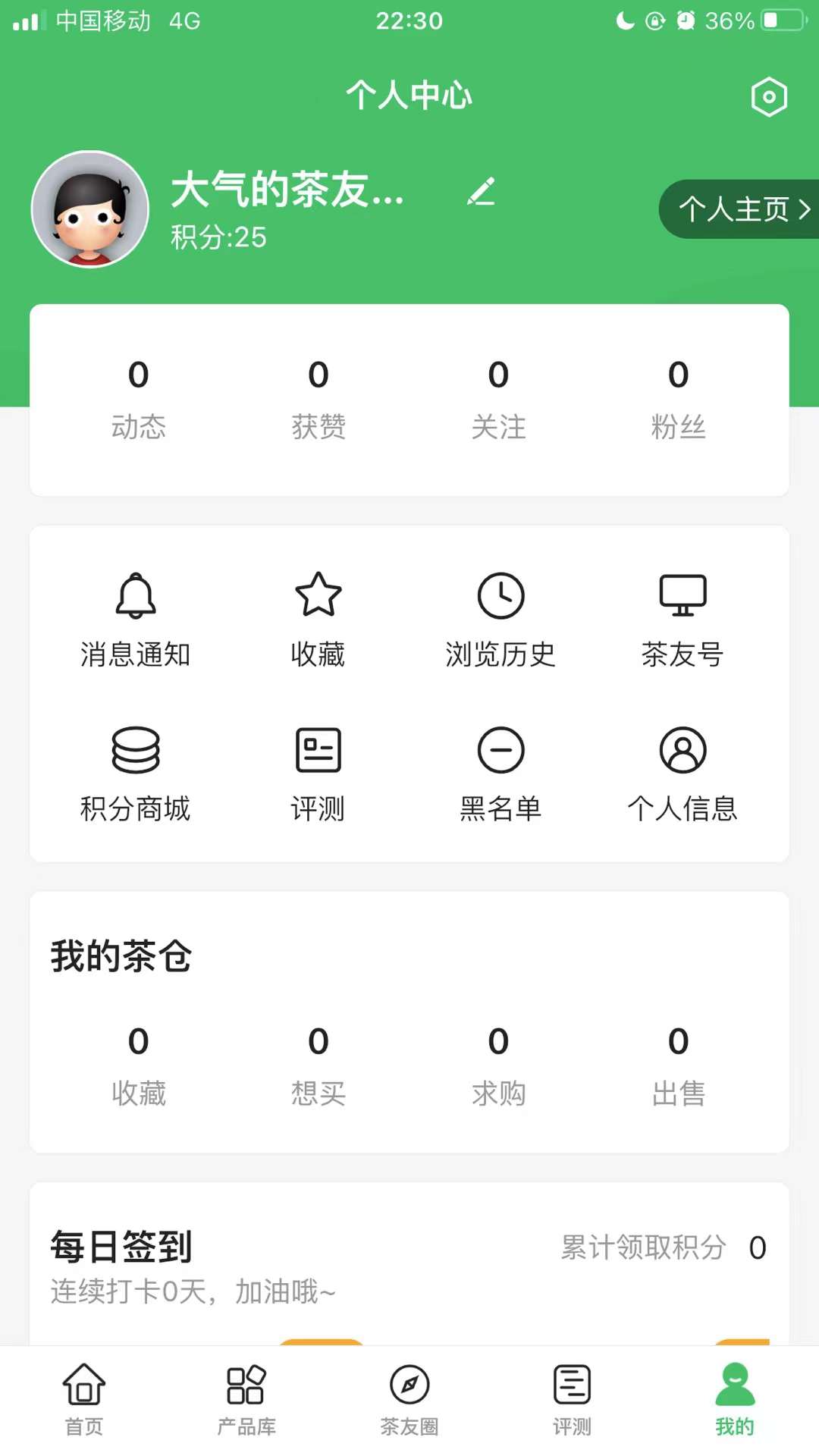The width and height of the screenshot is (819, 1456).
Task: Switch to the 产品库 tab
Action: [x=246, y=1400]
